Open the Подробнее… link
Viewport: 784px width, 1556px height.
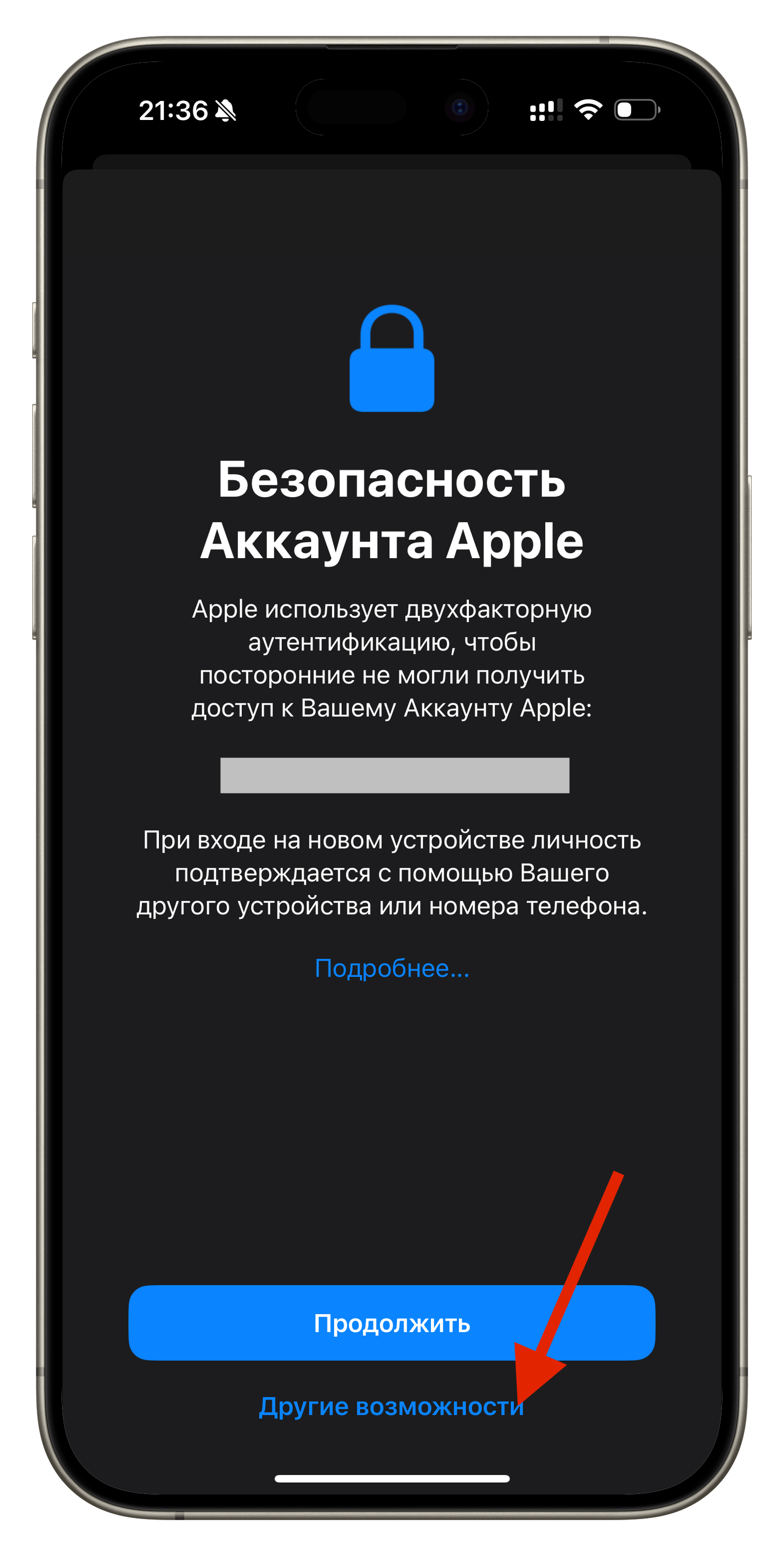point(391,968)
